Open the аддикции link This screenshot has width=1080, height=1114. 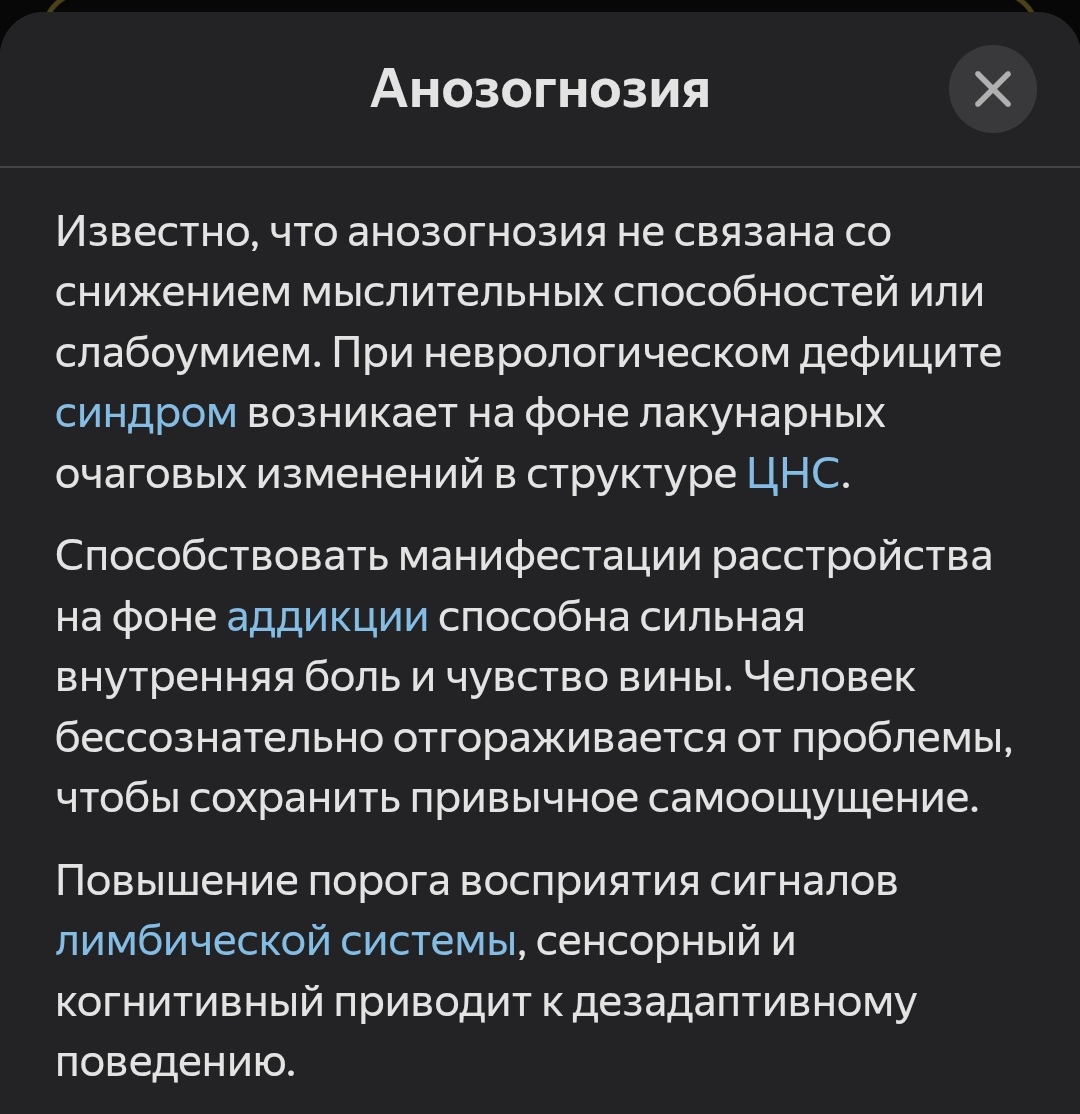327,617
